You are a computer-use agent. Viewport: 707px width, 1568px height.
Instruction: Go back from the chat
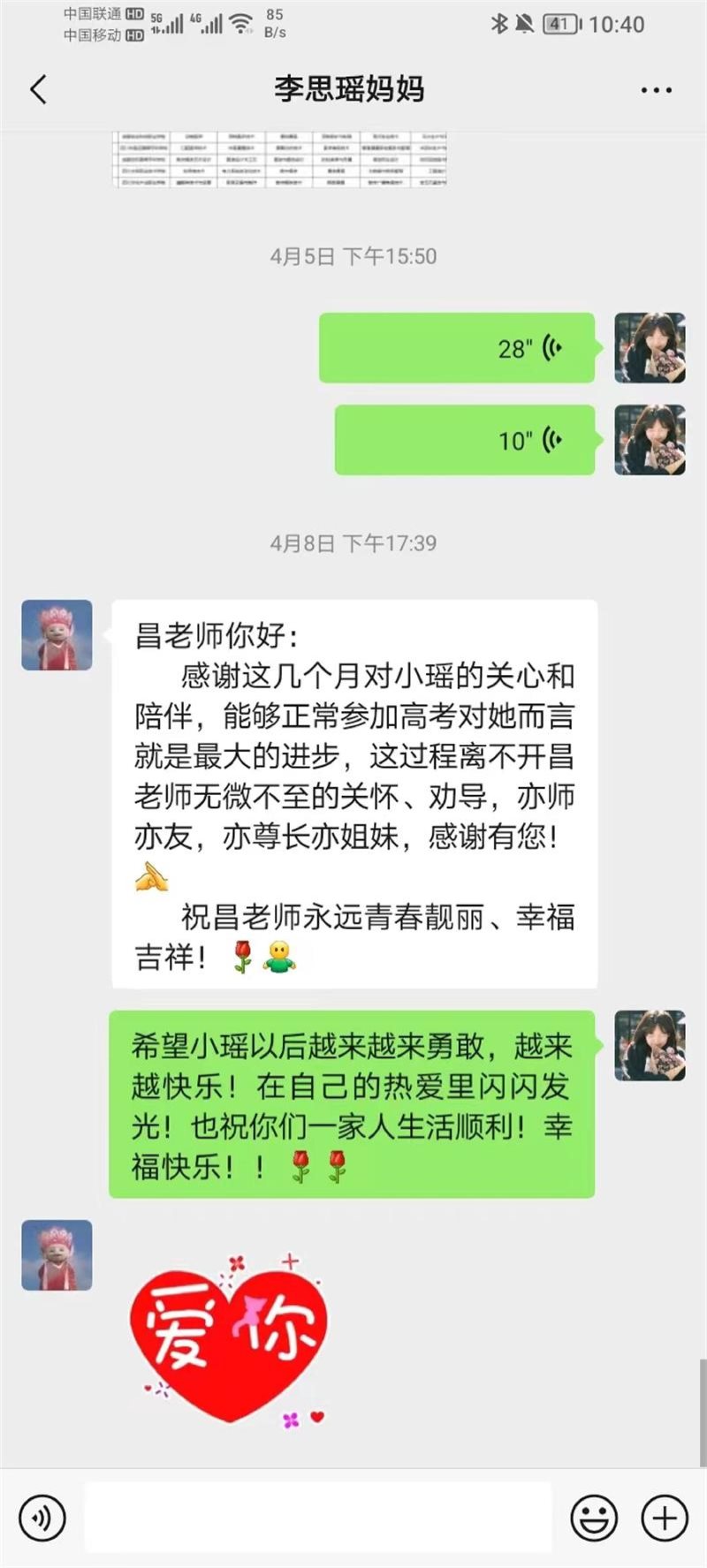pos(38,89)
